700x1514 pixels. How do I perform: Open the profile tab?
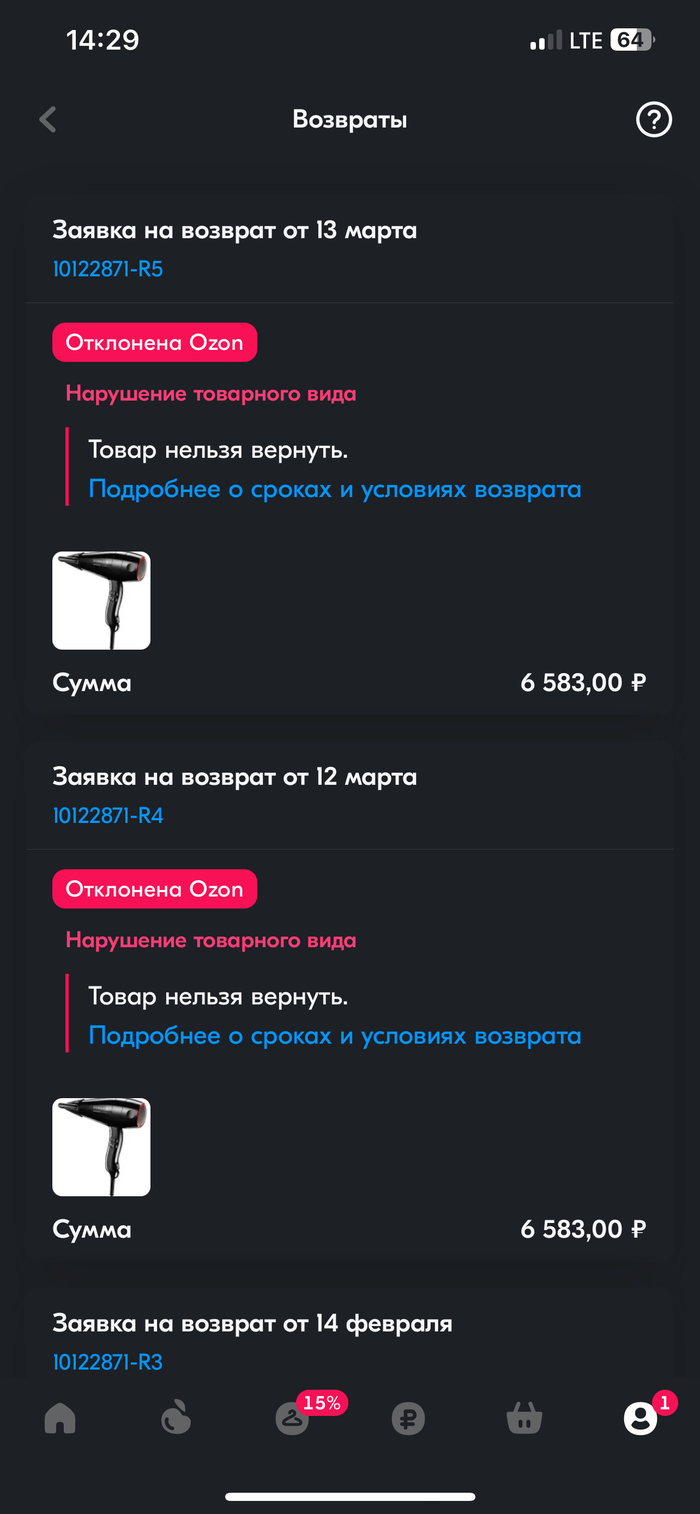tap(640, 1418)
